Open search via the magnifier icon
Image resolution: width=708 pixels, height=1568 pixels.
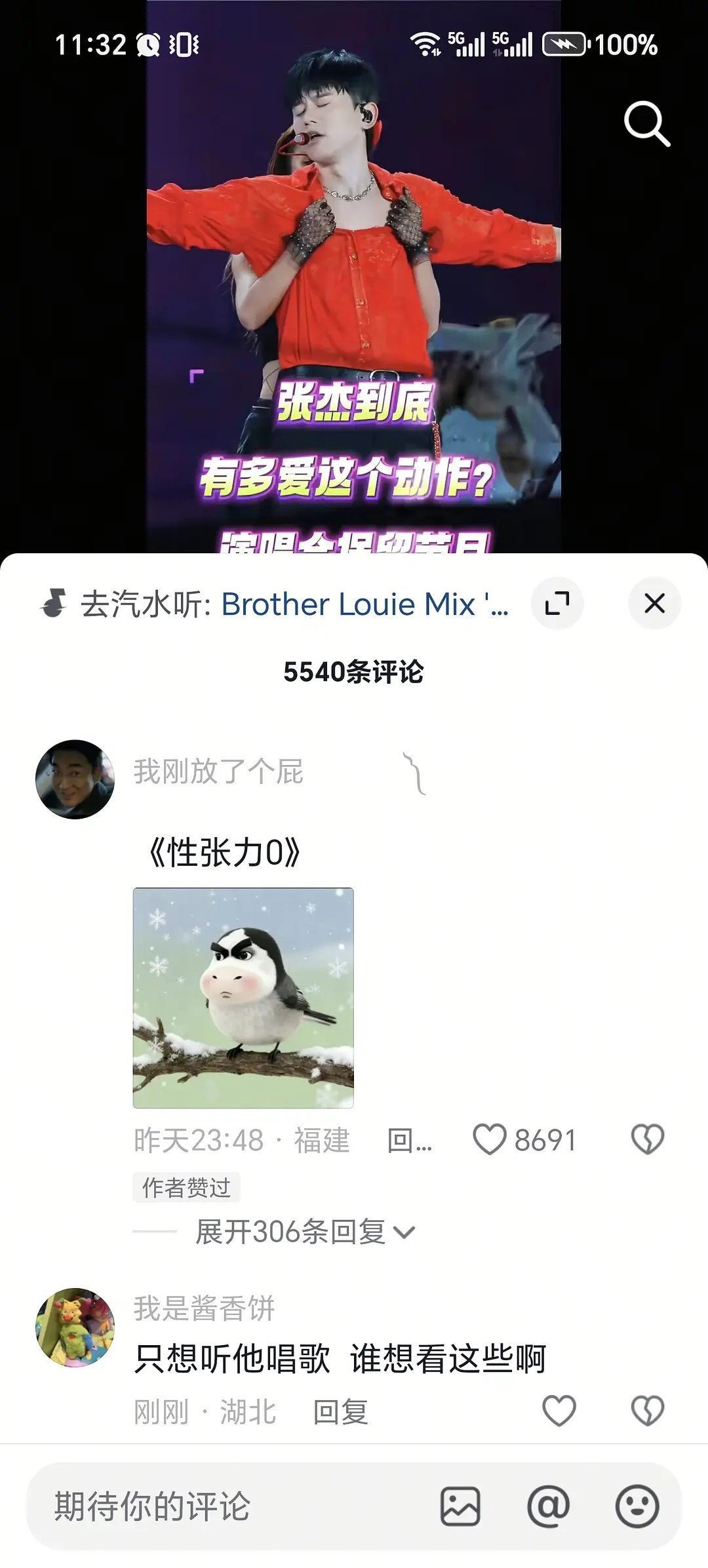click(646, 123)
